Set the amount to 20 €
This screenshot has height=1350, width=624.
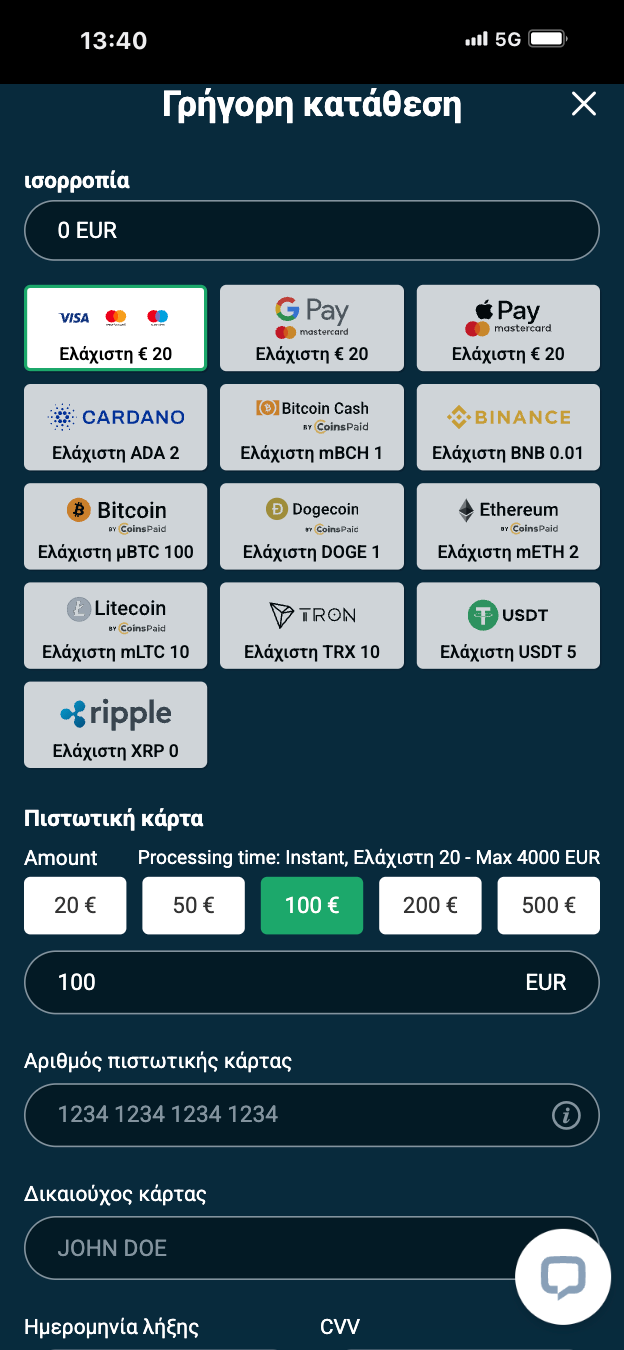tap(75, 906)
